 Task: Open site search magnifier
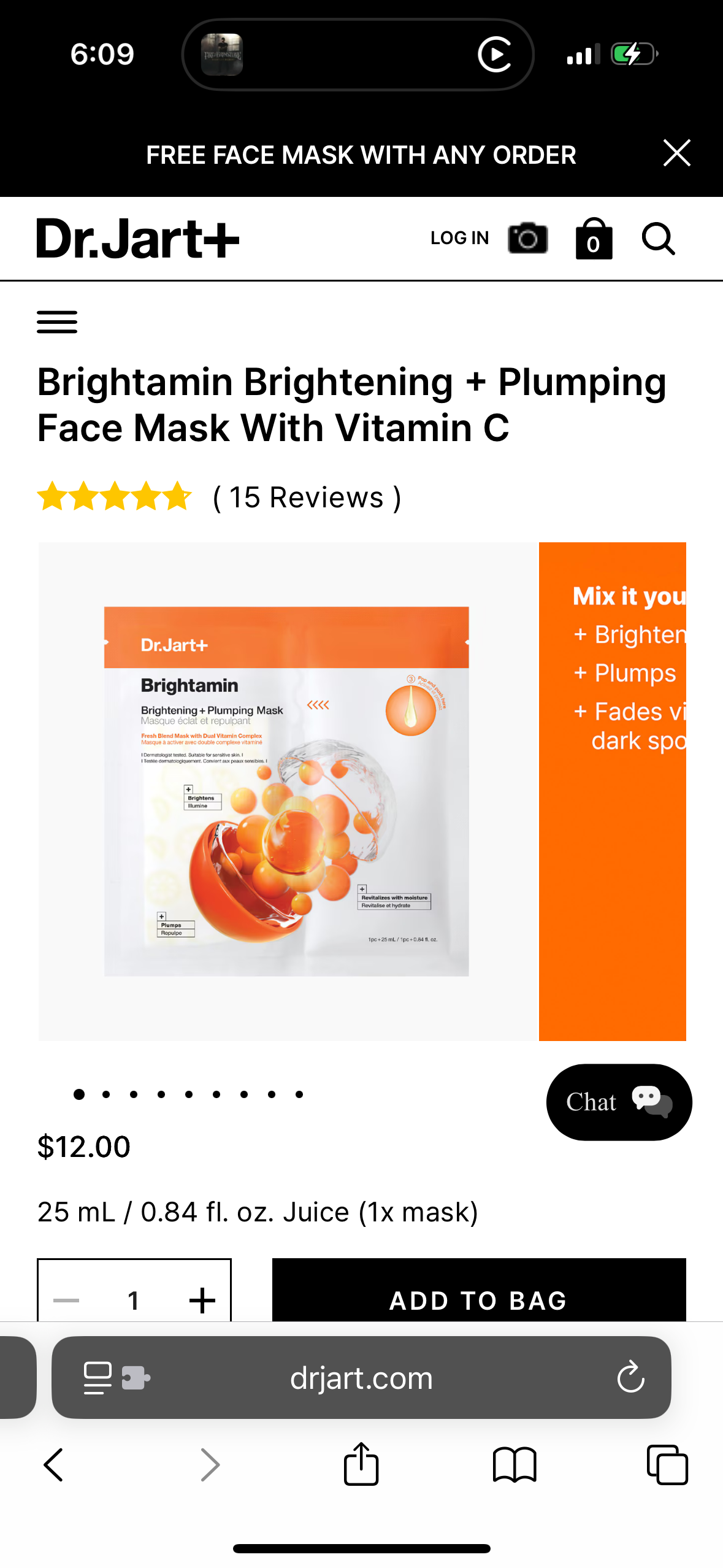[659, 239]
